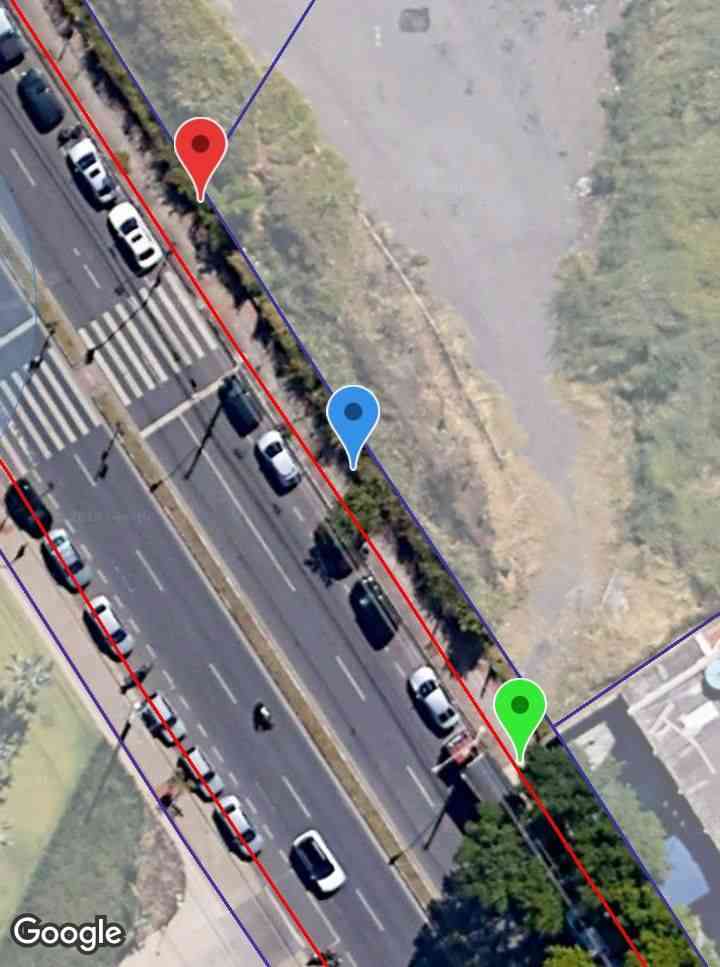
Task: Select the blue map marker
Action: (353, 417)
